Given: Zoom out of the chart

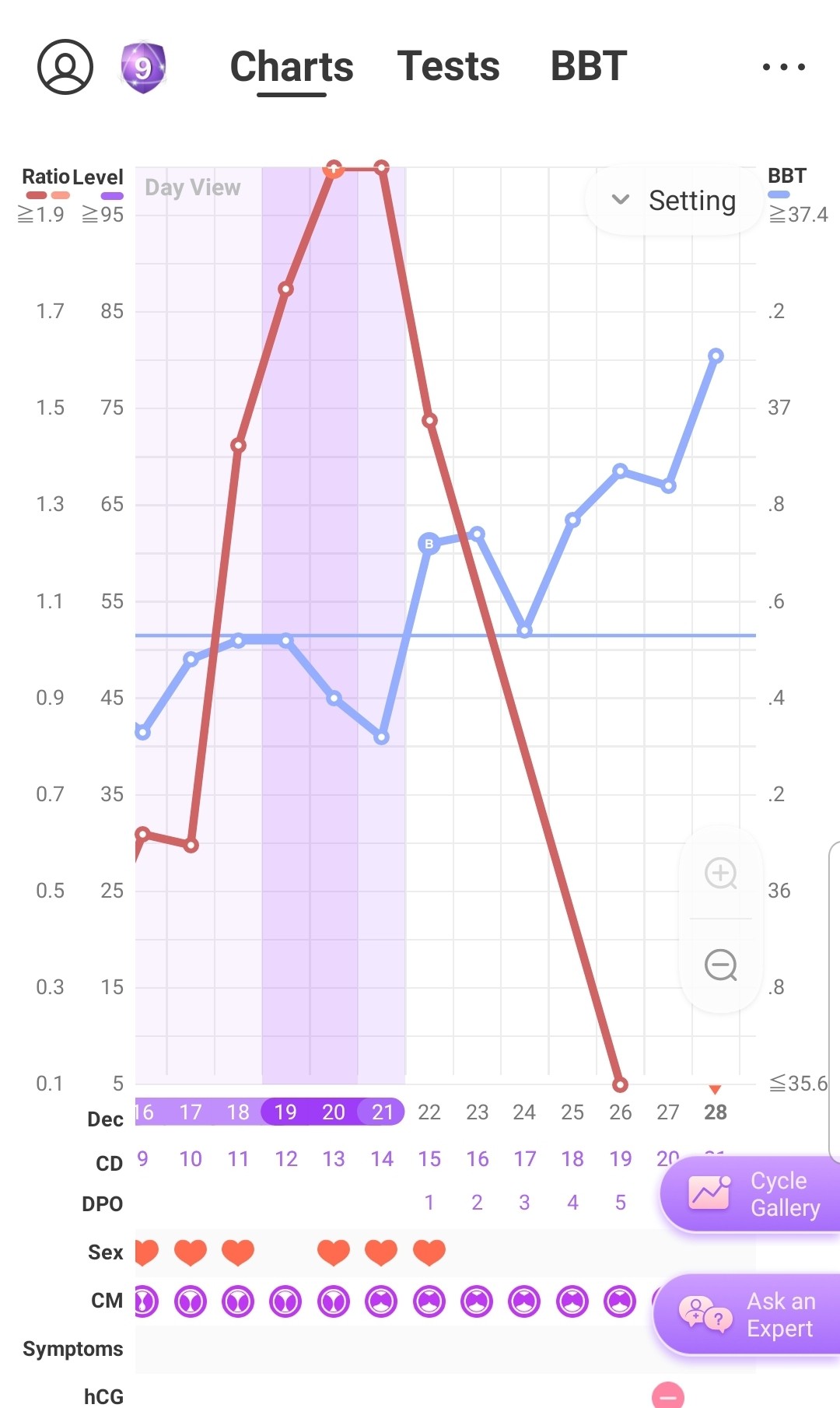Looking at the screenshot, I should coord(720,965).
